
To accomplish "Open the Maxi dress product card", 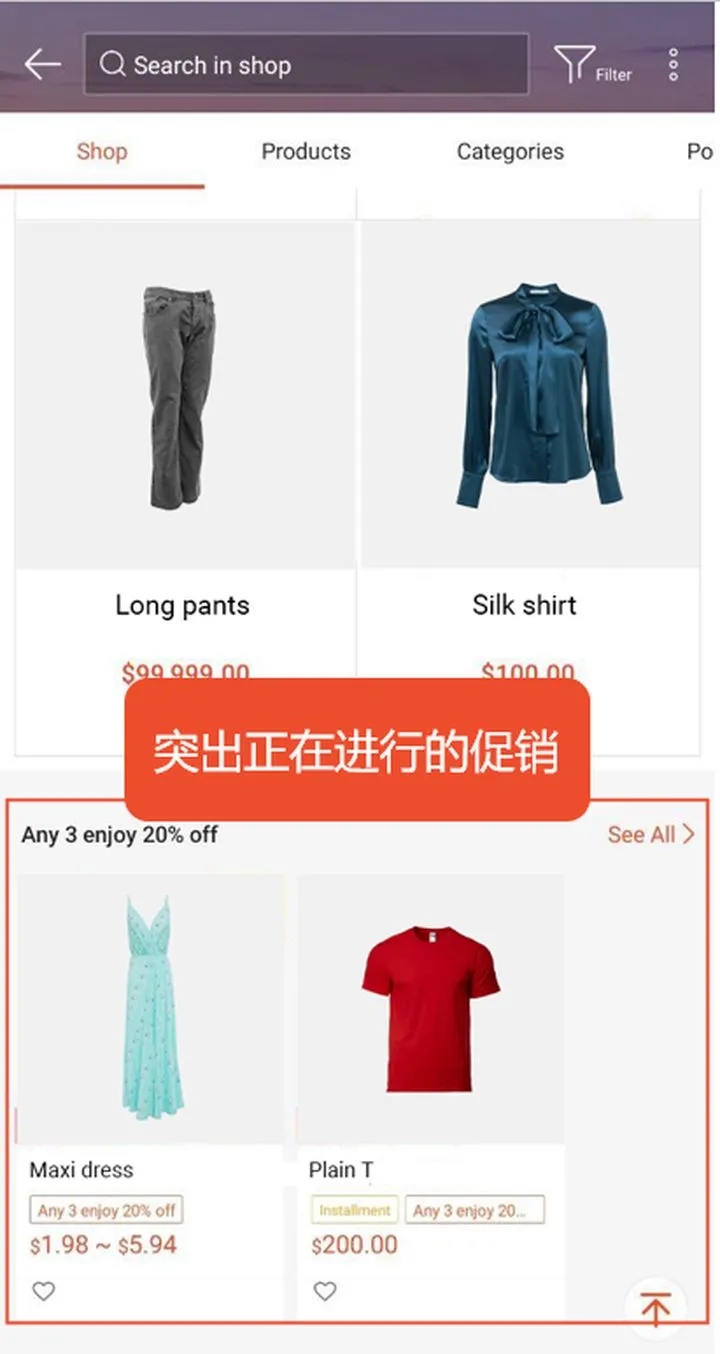I will pos(150,1010).
